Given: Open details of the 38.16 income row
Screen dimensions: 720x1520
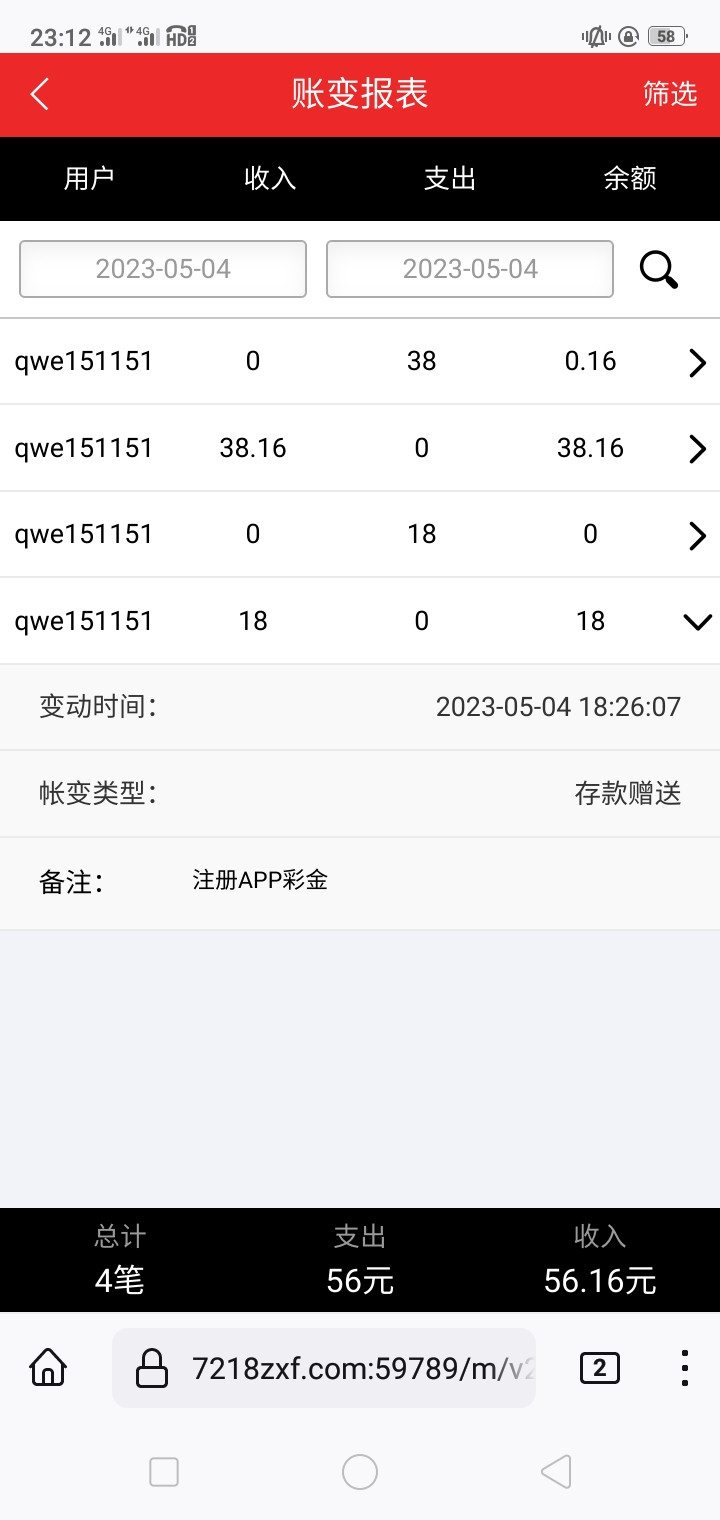Looking at the screenshot, I should tap(697, 448).
